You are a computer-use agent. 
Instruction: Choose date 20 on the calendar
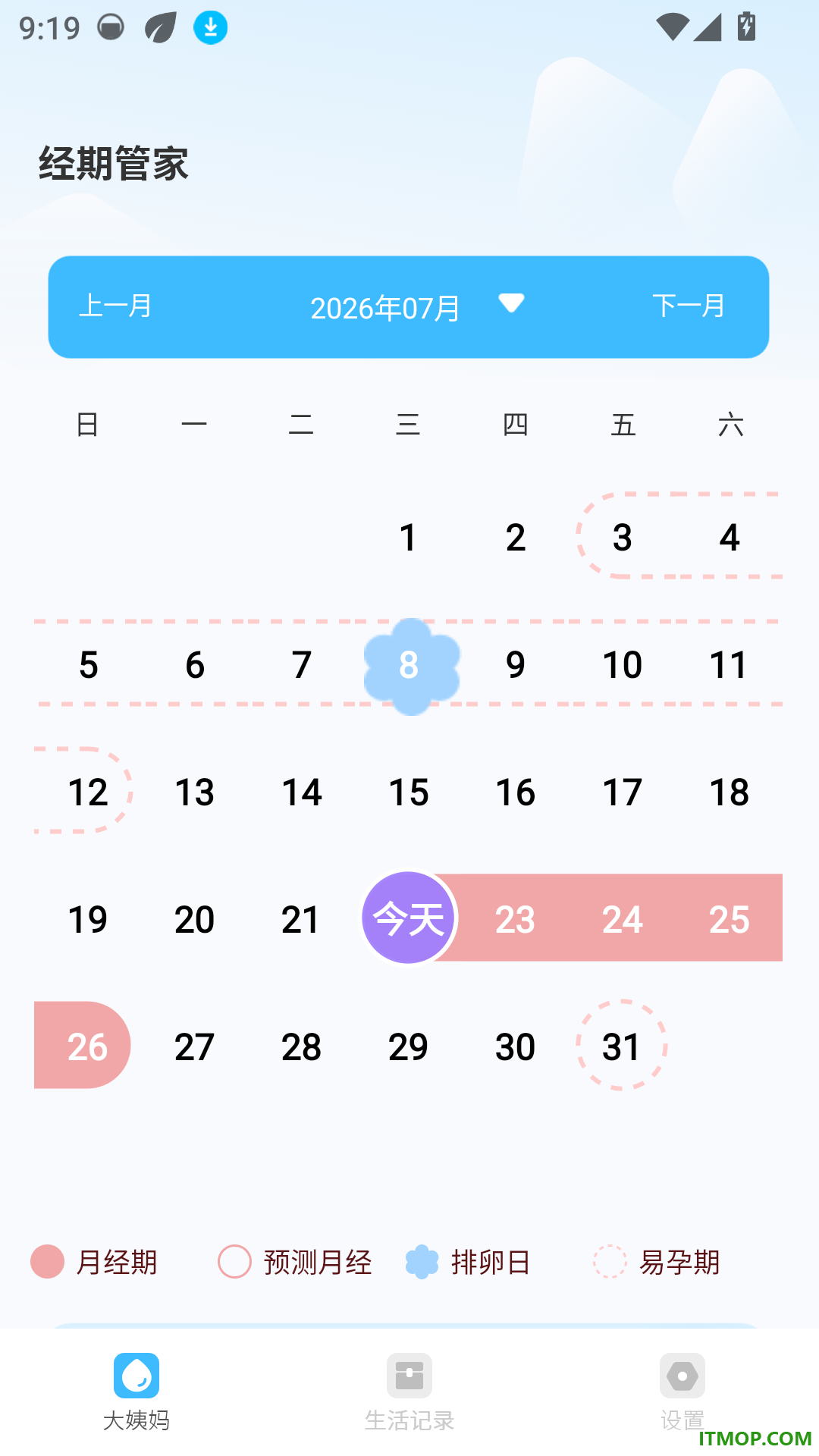(x=195, y=920)
